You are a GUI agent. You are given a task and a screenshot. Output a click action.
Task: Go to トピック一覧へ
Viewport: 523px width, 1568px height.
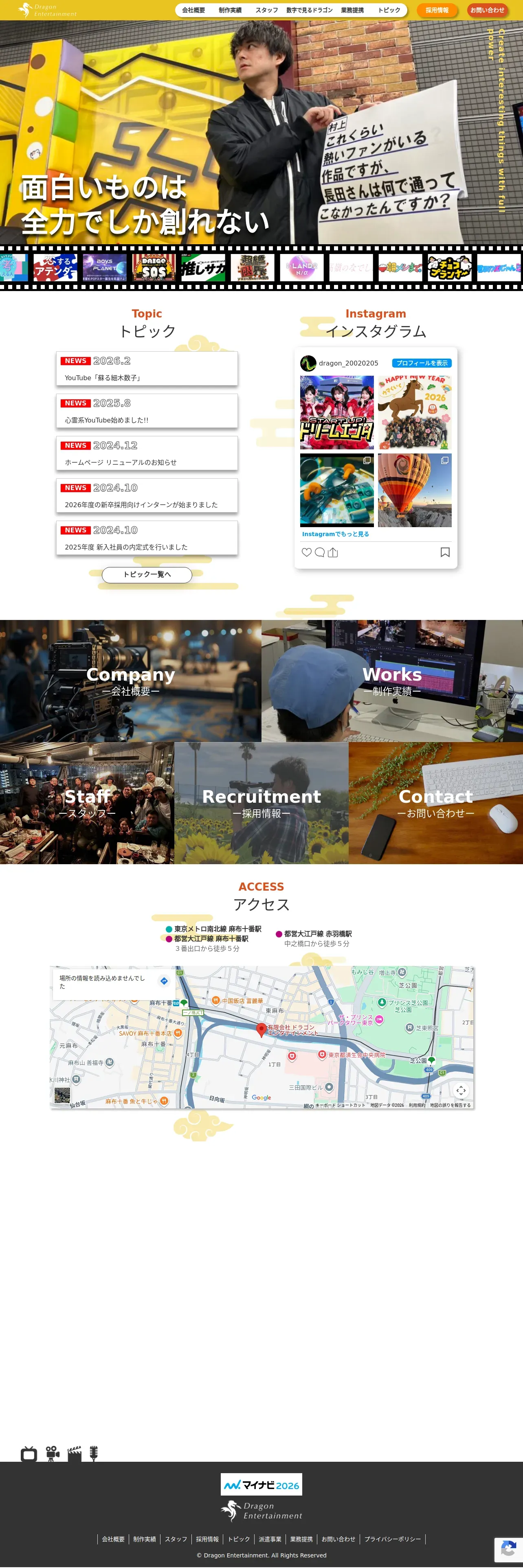tap(147, 575)
